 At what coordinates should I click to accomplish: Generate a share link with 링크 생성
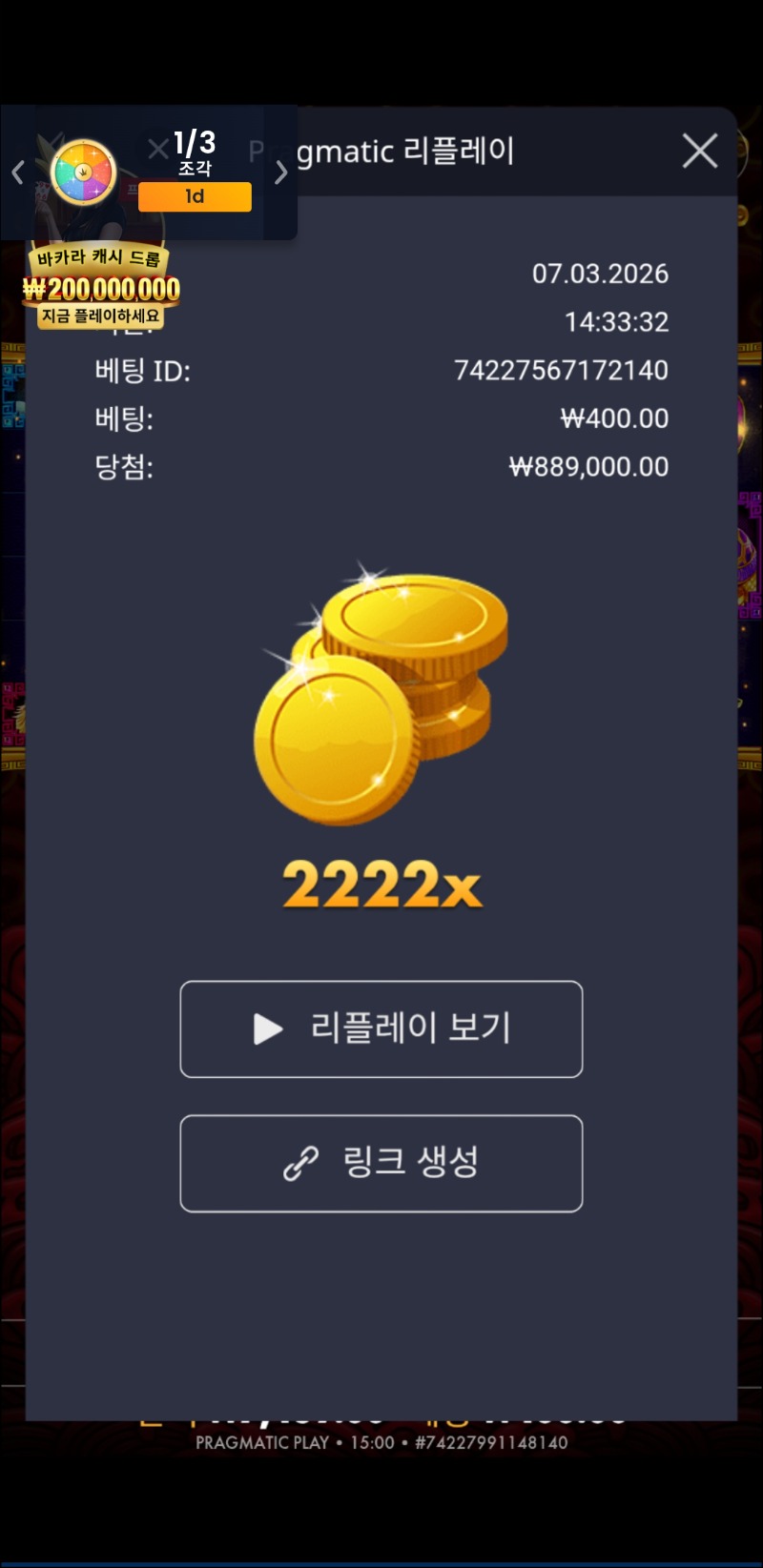click(381, 1164)
